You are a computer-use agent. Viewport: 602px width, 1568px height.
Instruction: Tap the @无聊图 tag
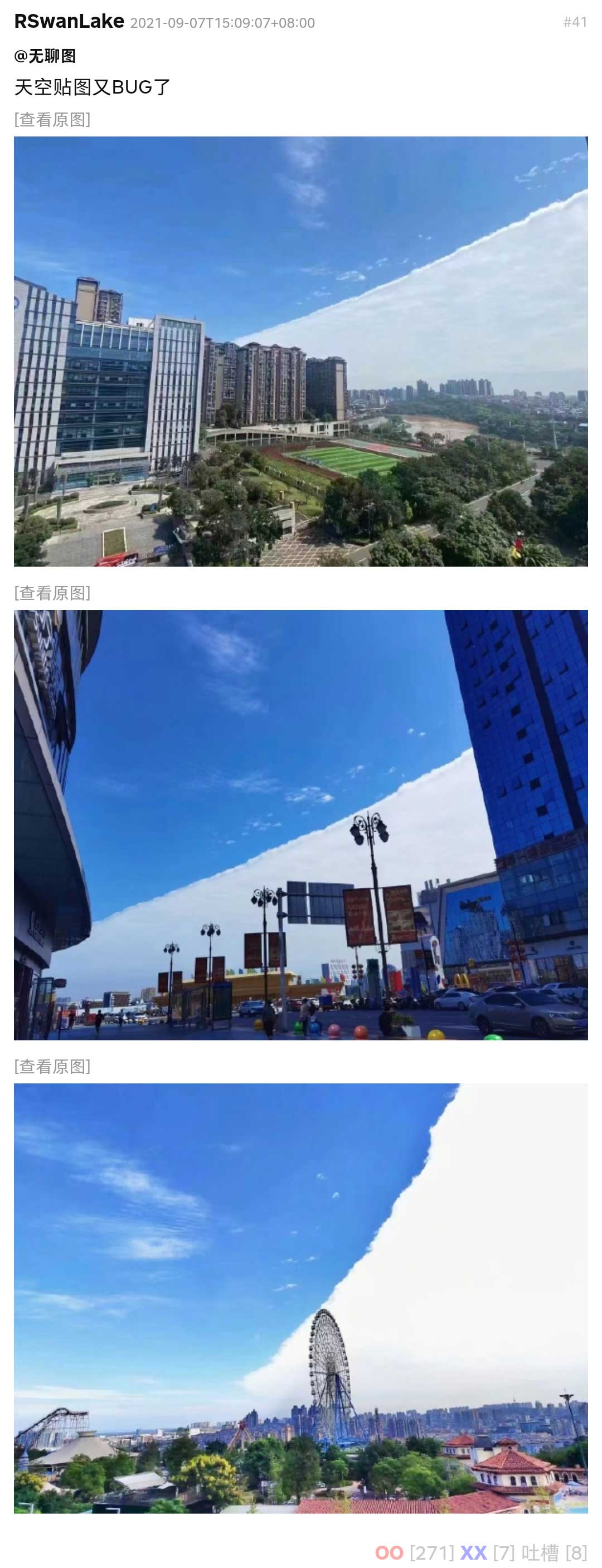click(45, 56)
